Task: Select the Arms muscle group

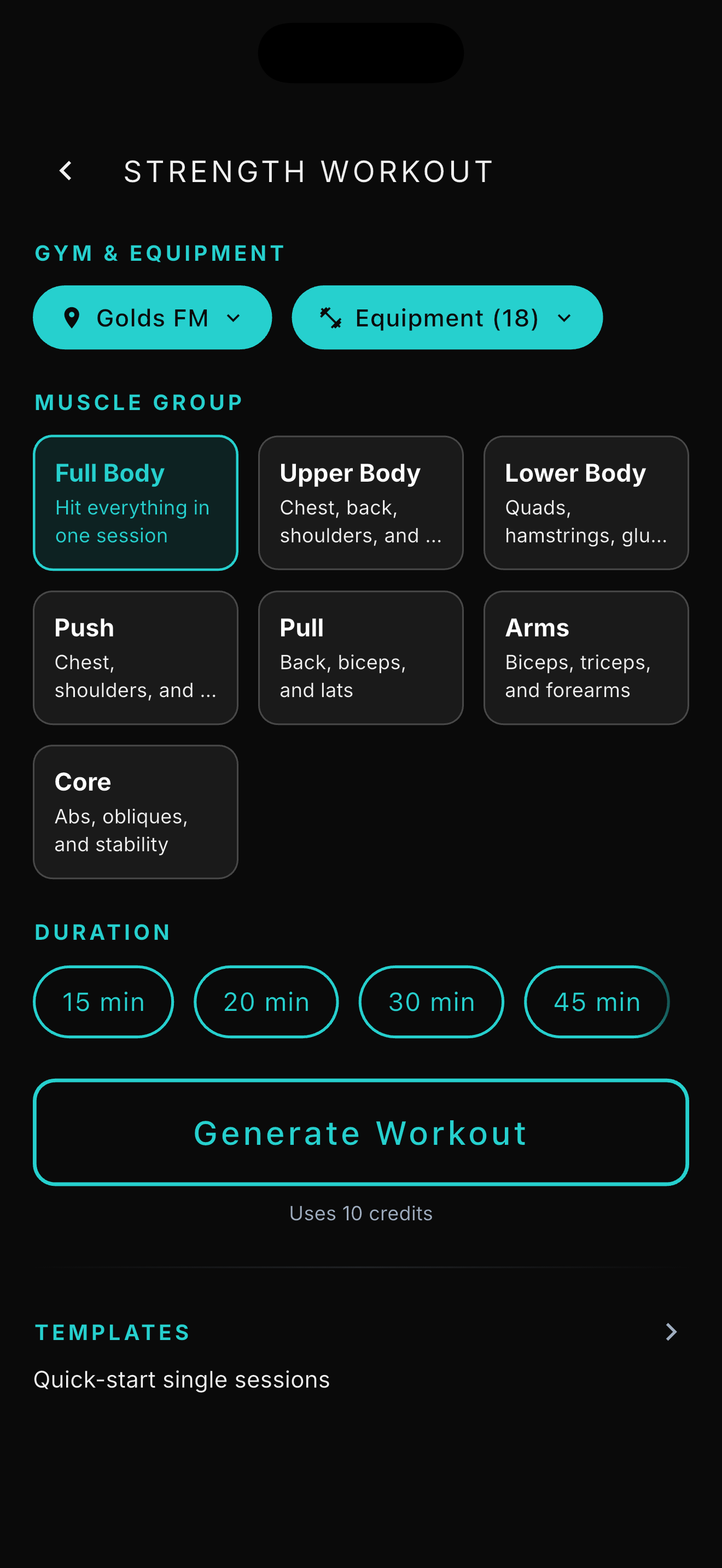Action: coord(586,658)
